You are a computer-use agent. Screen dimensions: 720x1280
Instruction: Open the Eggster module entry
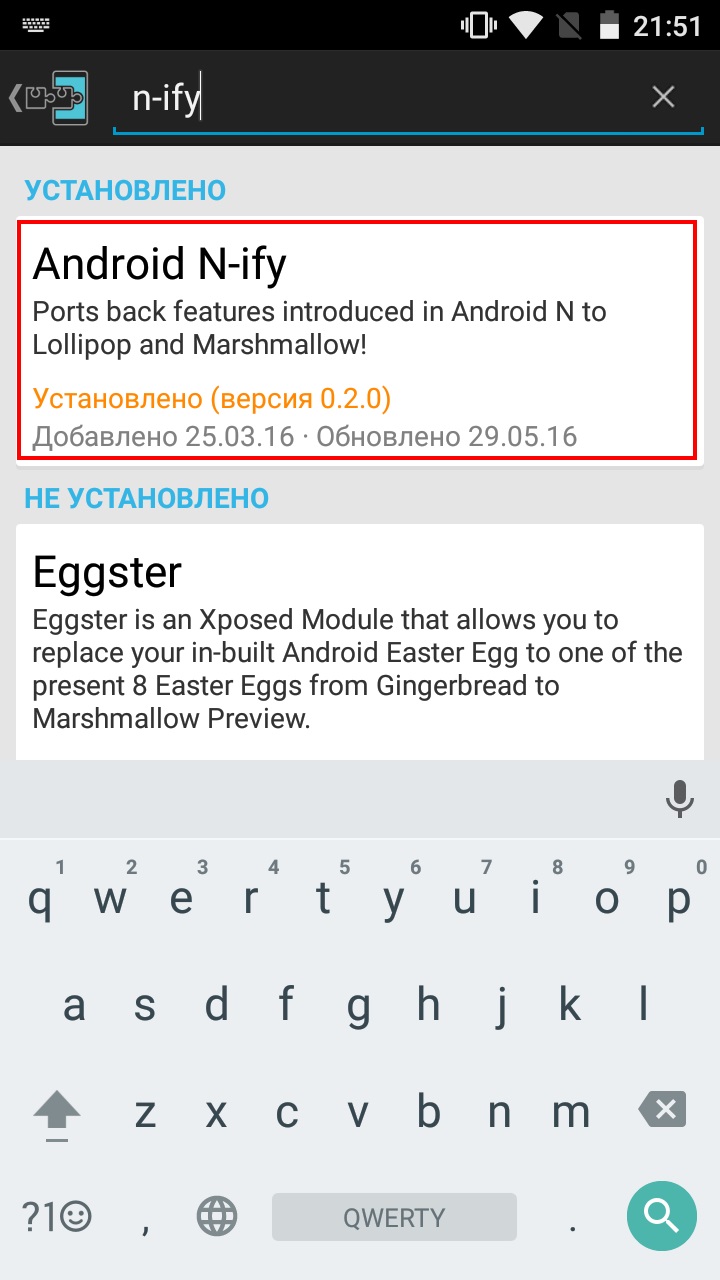pyautogui.click(x=359, y=640)
